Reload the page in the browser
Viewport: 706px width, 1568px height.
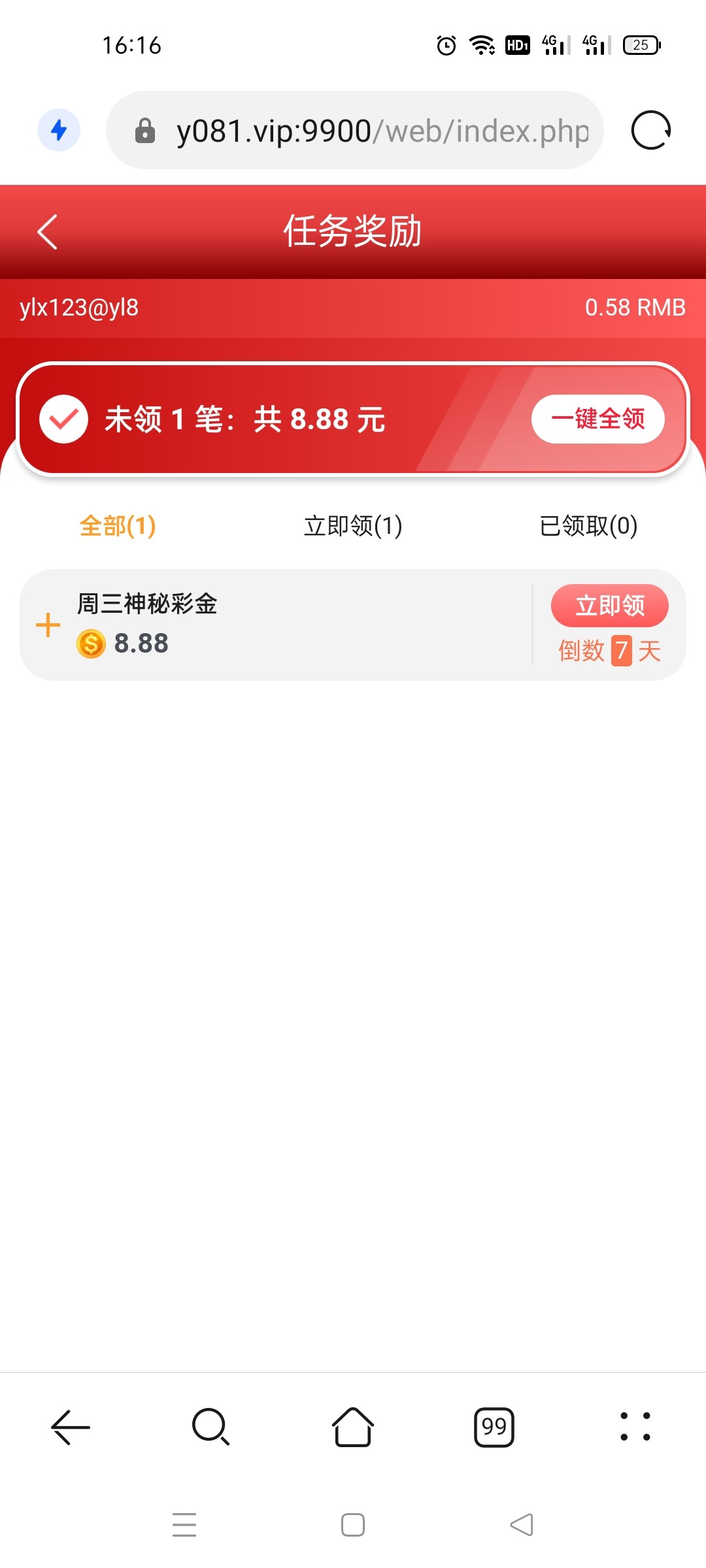[650, 130]
